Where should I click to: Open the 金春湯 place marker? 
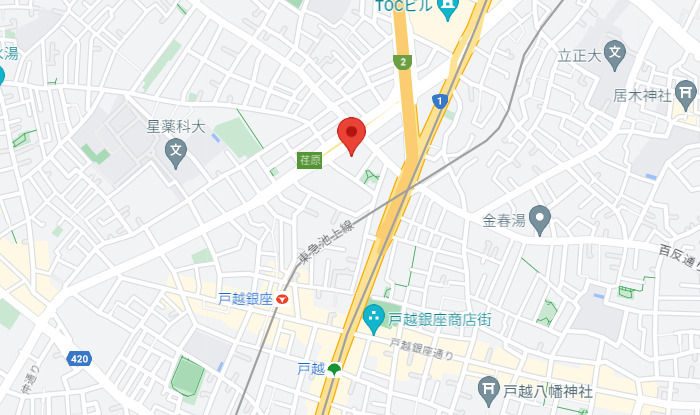point(540,217)
